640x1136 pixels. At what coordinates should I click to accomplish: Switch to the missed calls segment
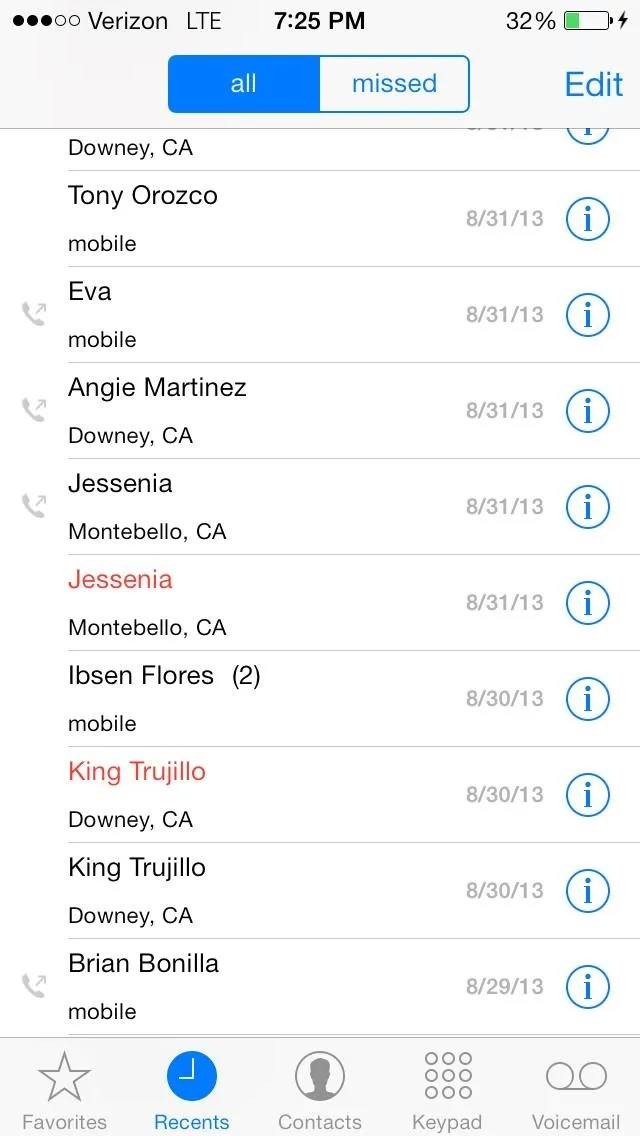(394, 84)
